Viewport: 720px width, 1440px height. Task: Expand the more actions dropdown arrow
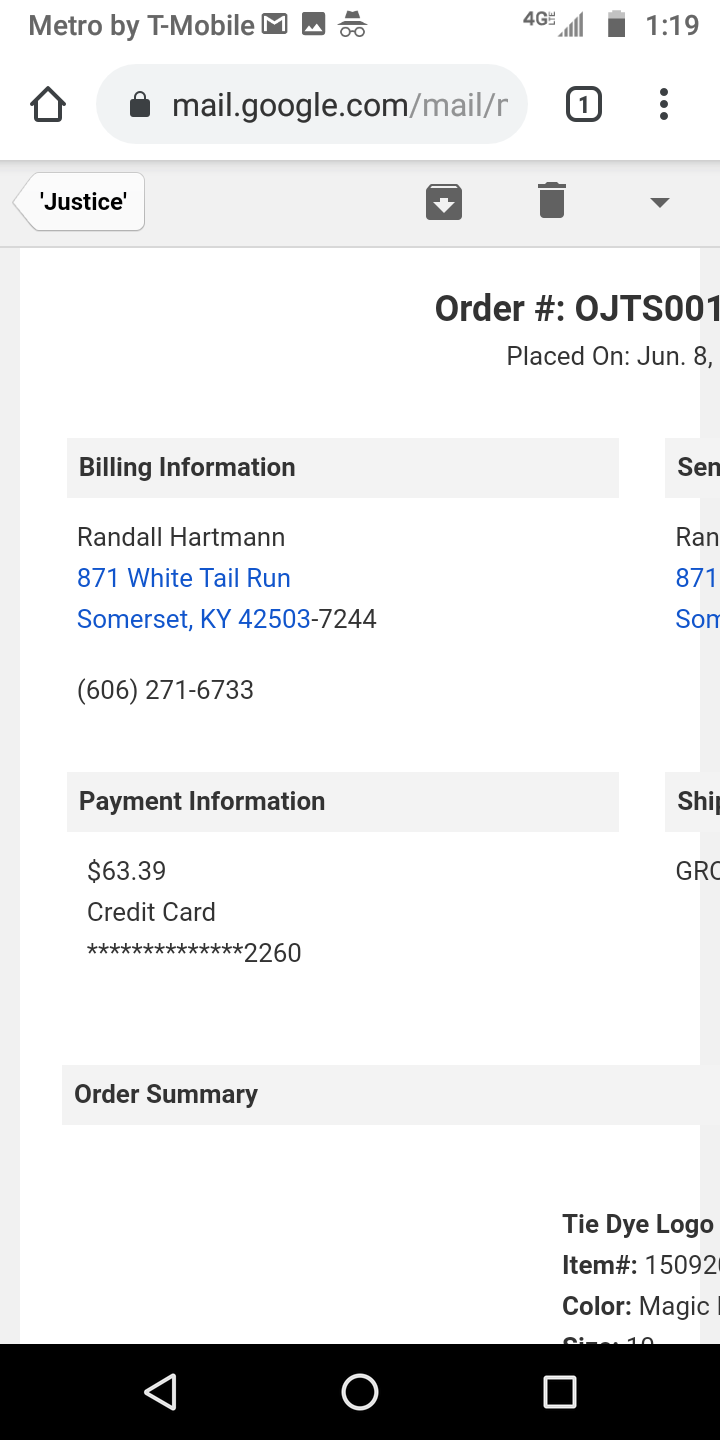pyautogui.click(x=659, y=202)
